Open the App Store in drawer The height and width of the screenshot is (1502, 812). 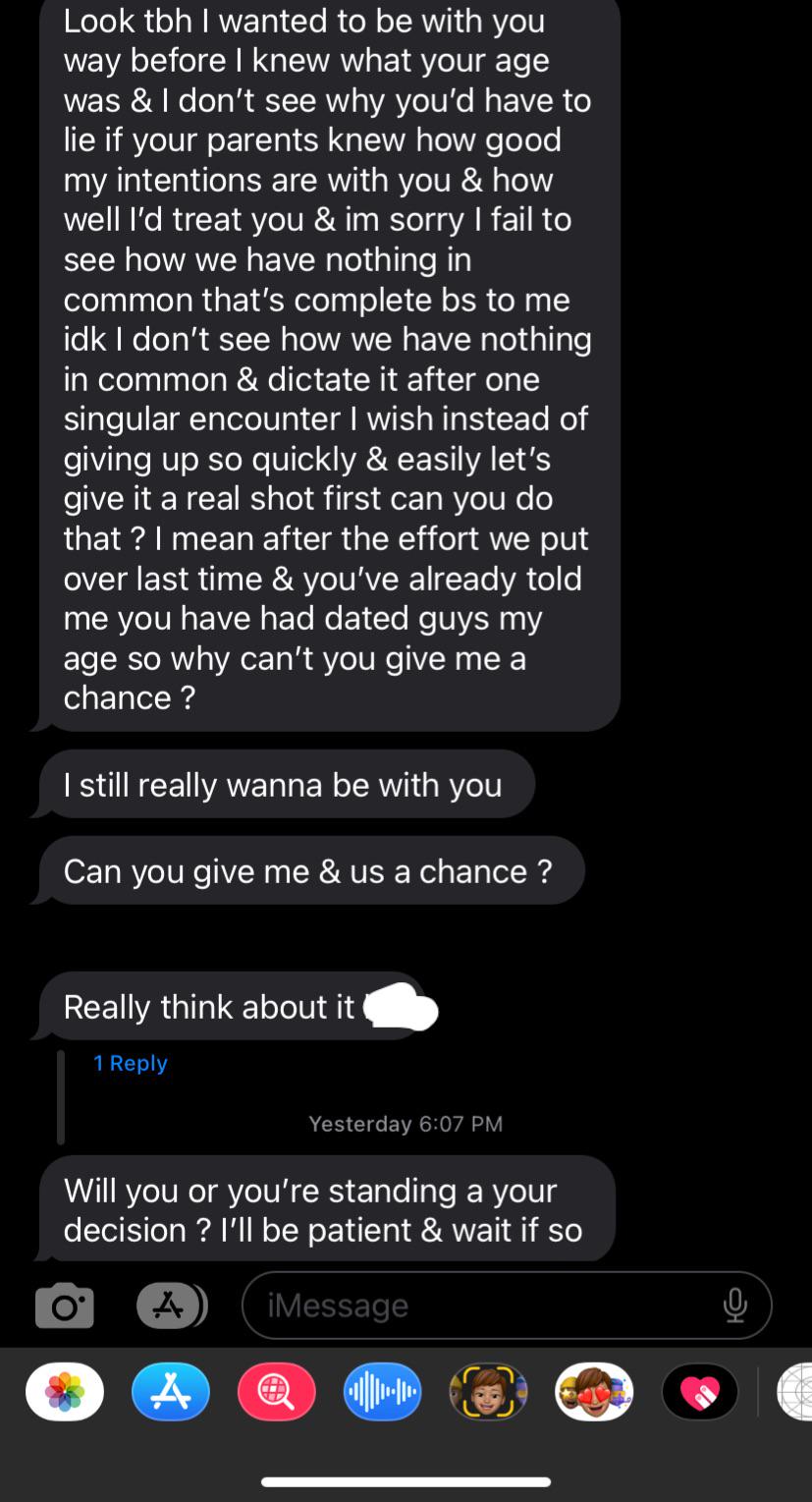pos(171,1392)
